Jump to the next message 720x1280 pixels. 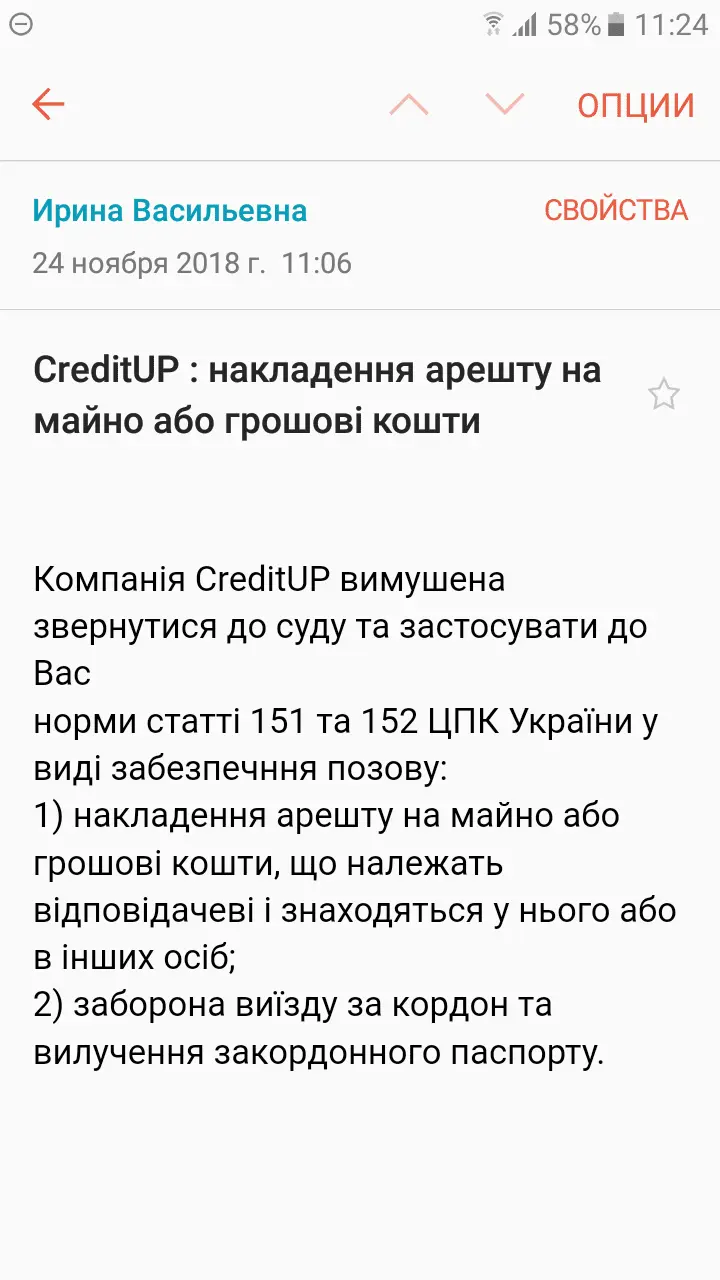click(x=505, y=104)
